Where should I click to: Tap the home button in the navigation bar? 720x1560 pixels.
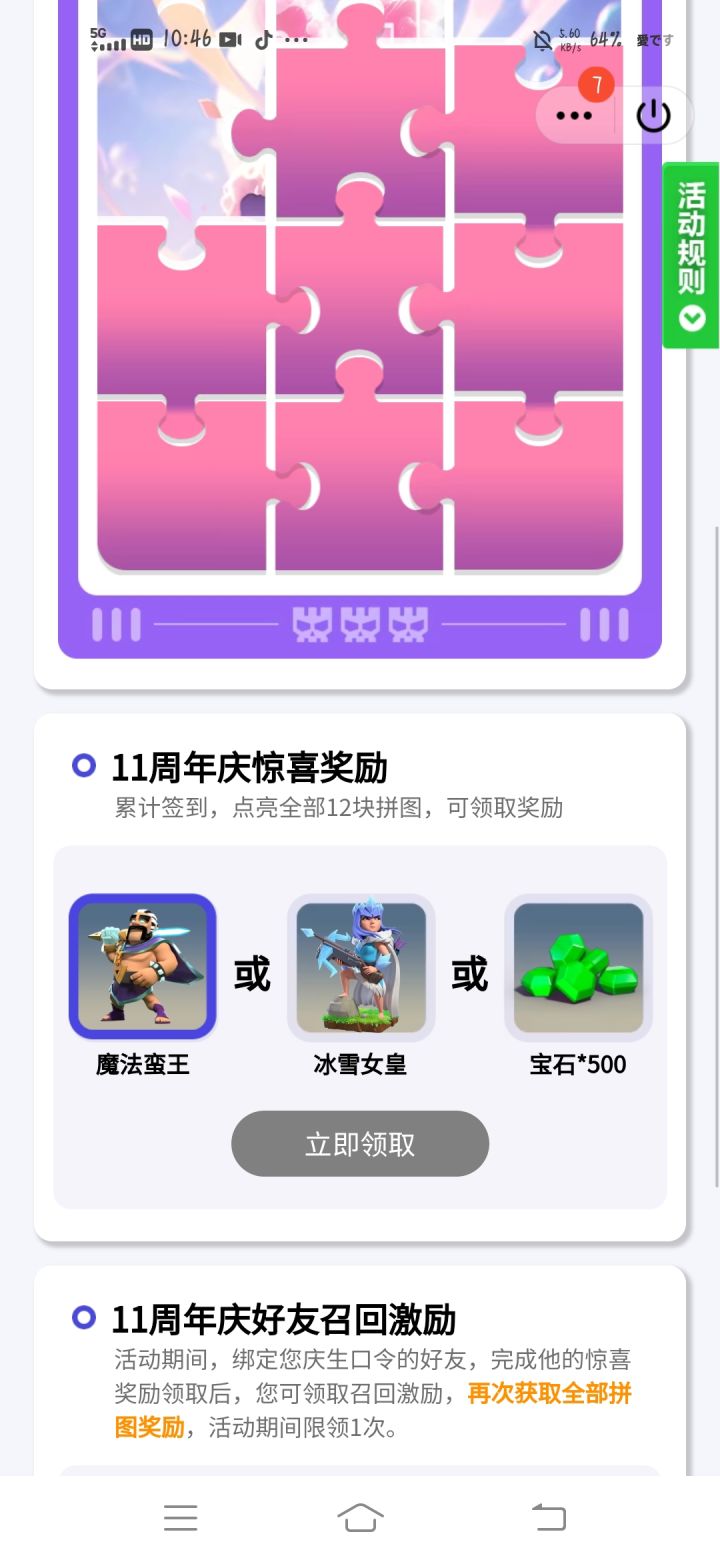pyautogui.click(x=360, y=1519)
